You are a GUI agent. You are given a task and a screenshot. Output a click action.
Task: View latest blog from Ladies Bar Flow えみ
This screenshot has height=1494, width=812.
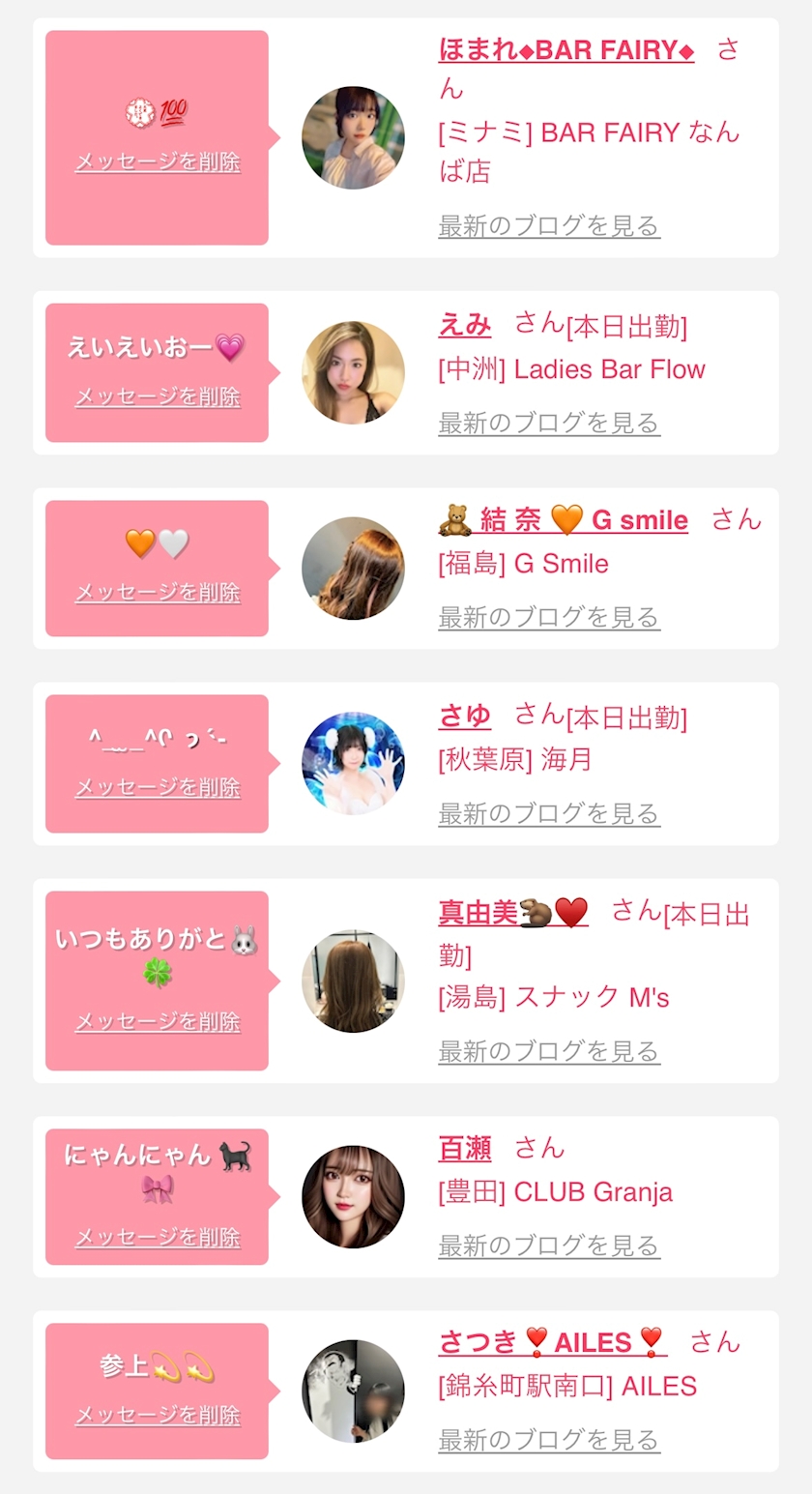coord(549,423)
